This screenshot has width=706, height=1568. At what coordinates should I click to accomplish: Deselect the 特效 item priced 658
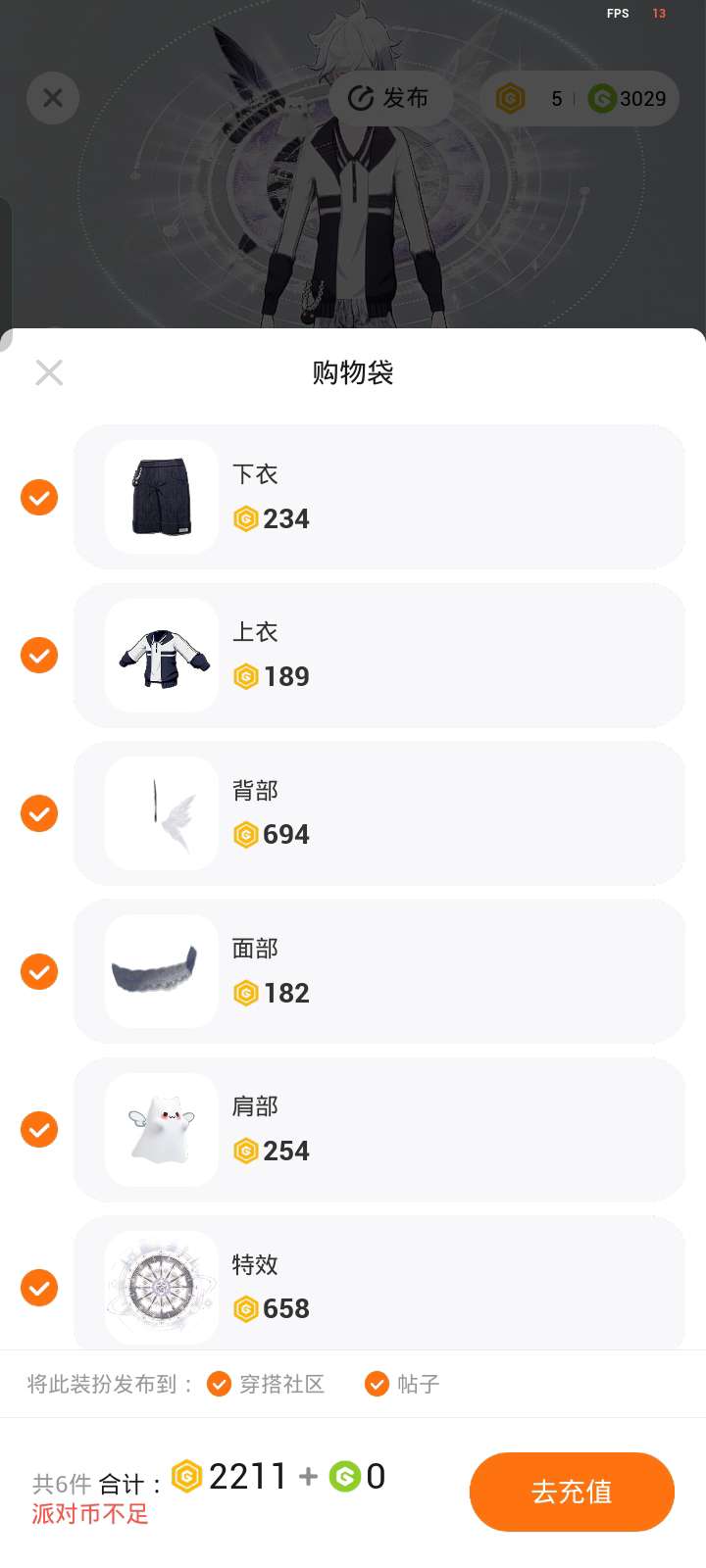tap(39, 1287)
